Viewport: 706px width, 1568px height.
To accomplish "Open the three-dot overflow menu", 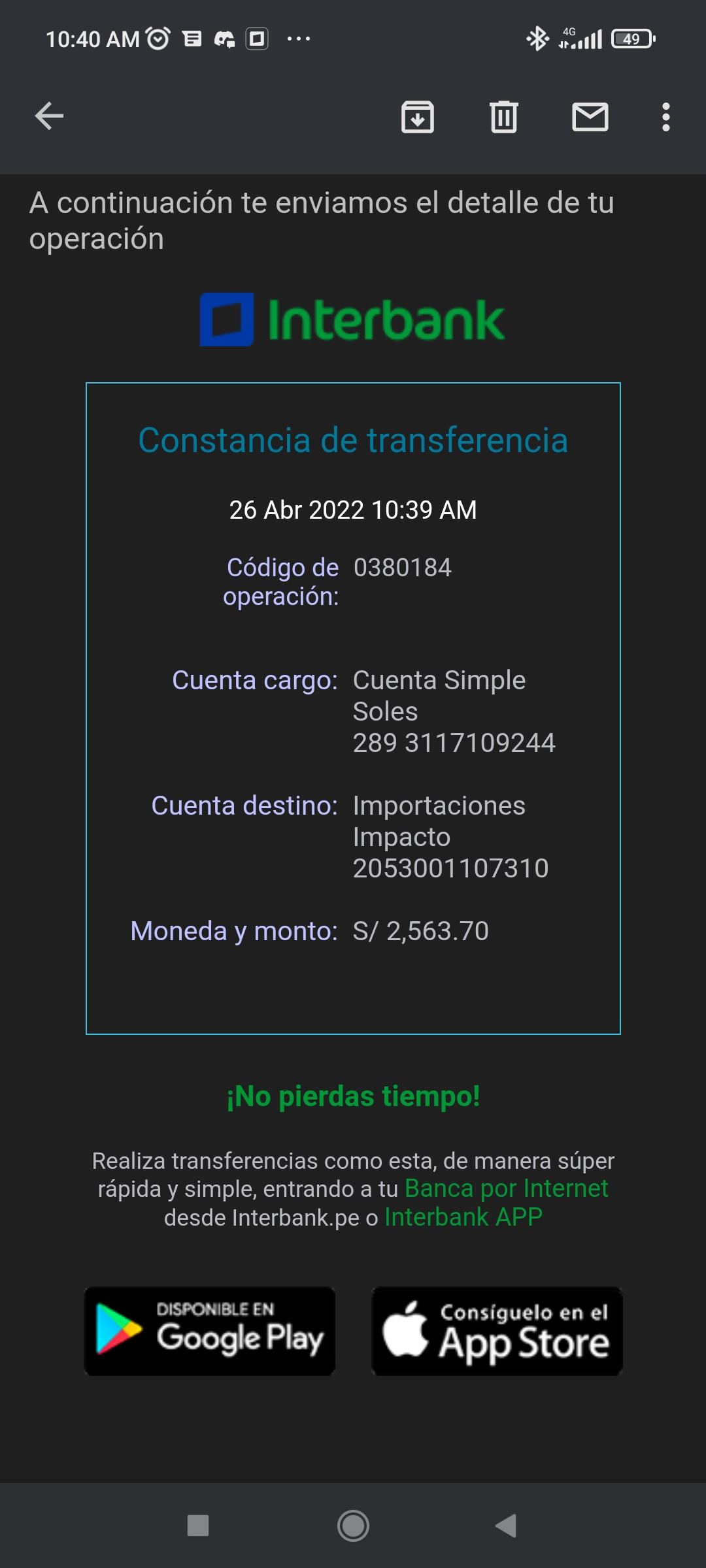I will 665,118.
